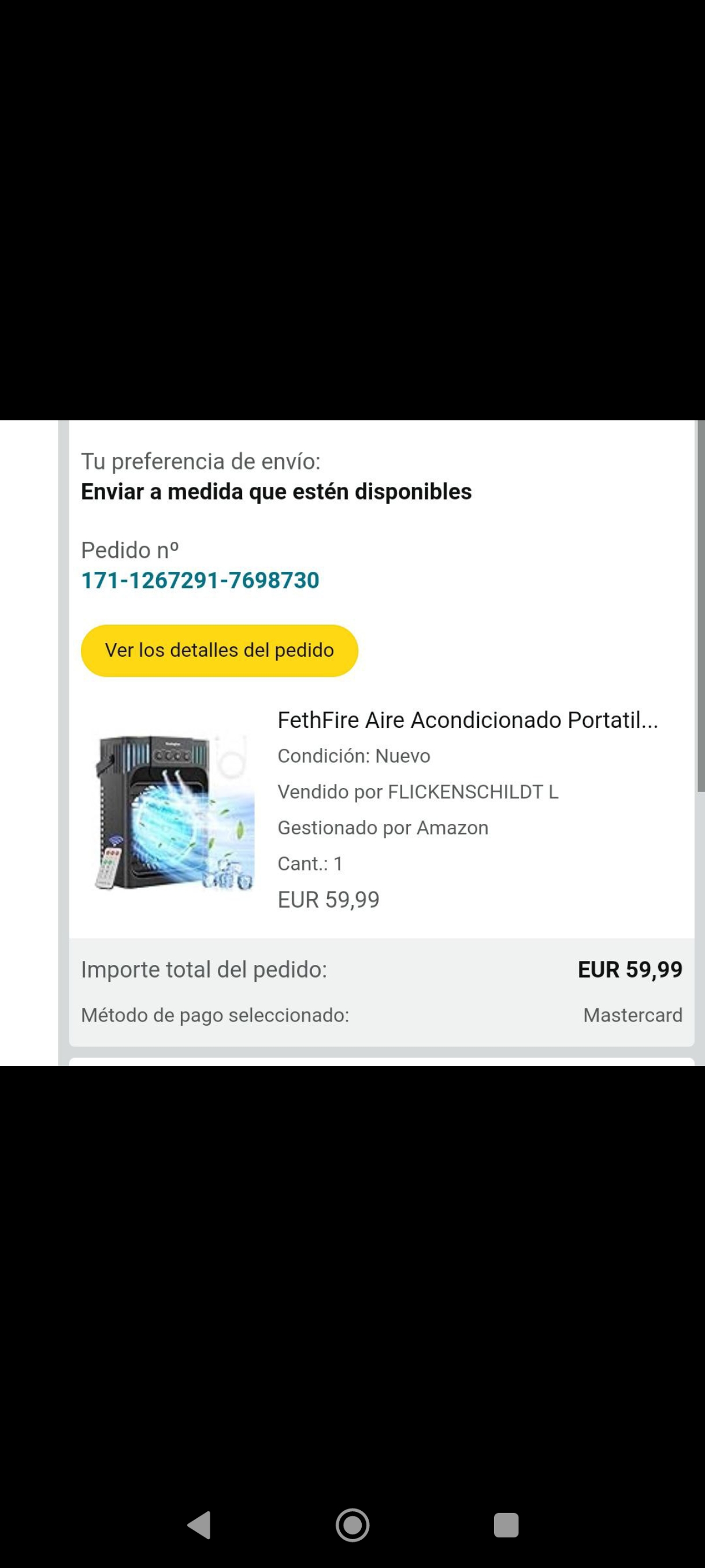This screenshot has width=705, height=1568.
Task: Return to the home screen
Action: [353, 1525]
